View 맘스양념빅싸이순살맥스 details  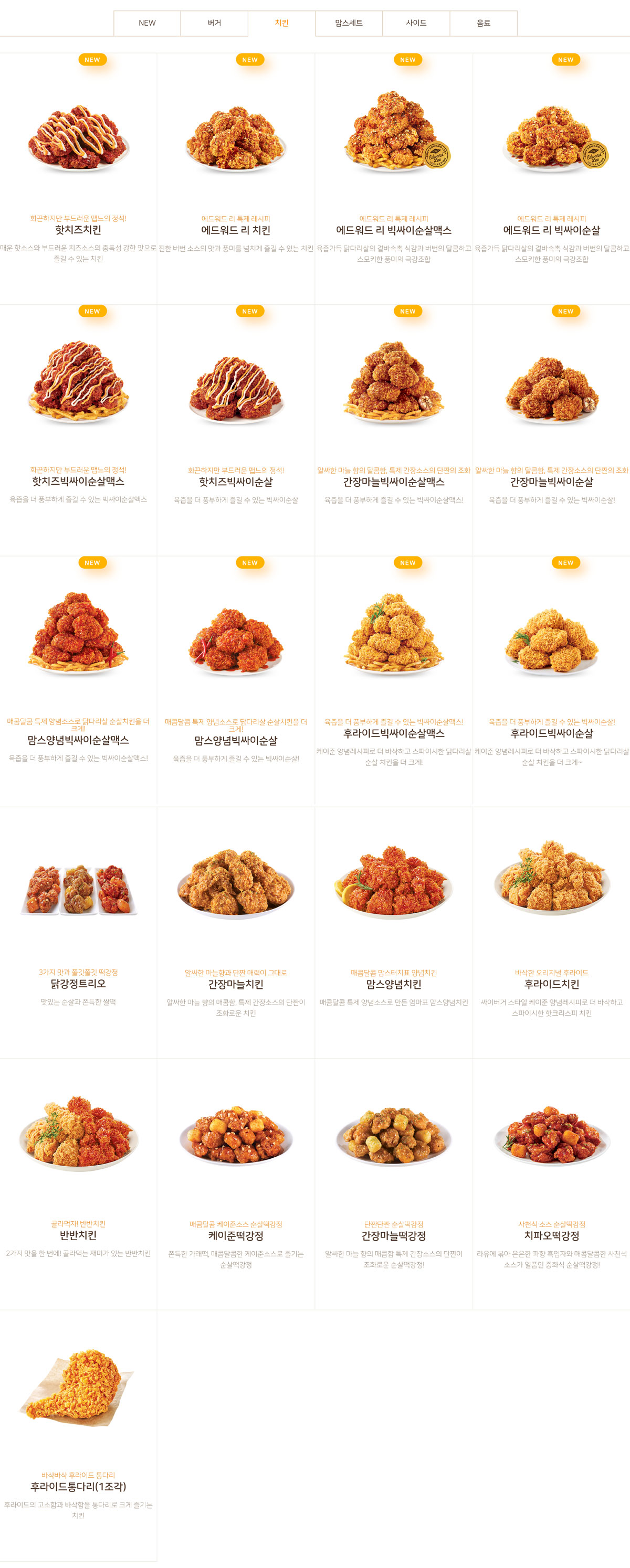[78, 740]
